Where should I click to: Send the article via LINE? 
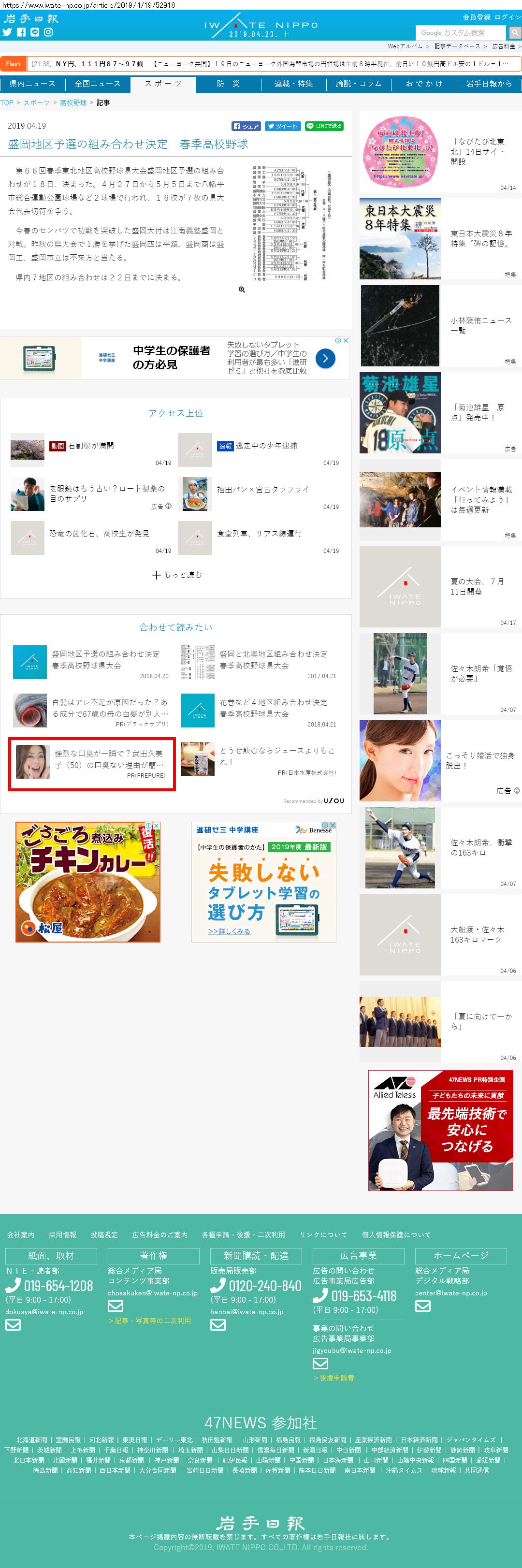coord(324,126)
